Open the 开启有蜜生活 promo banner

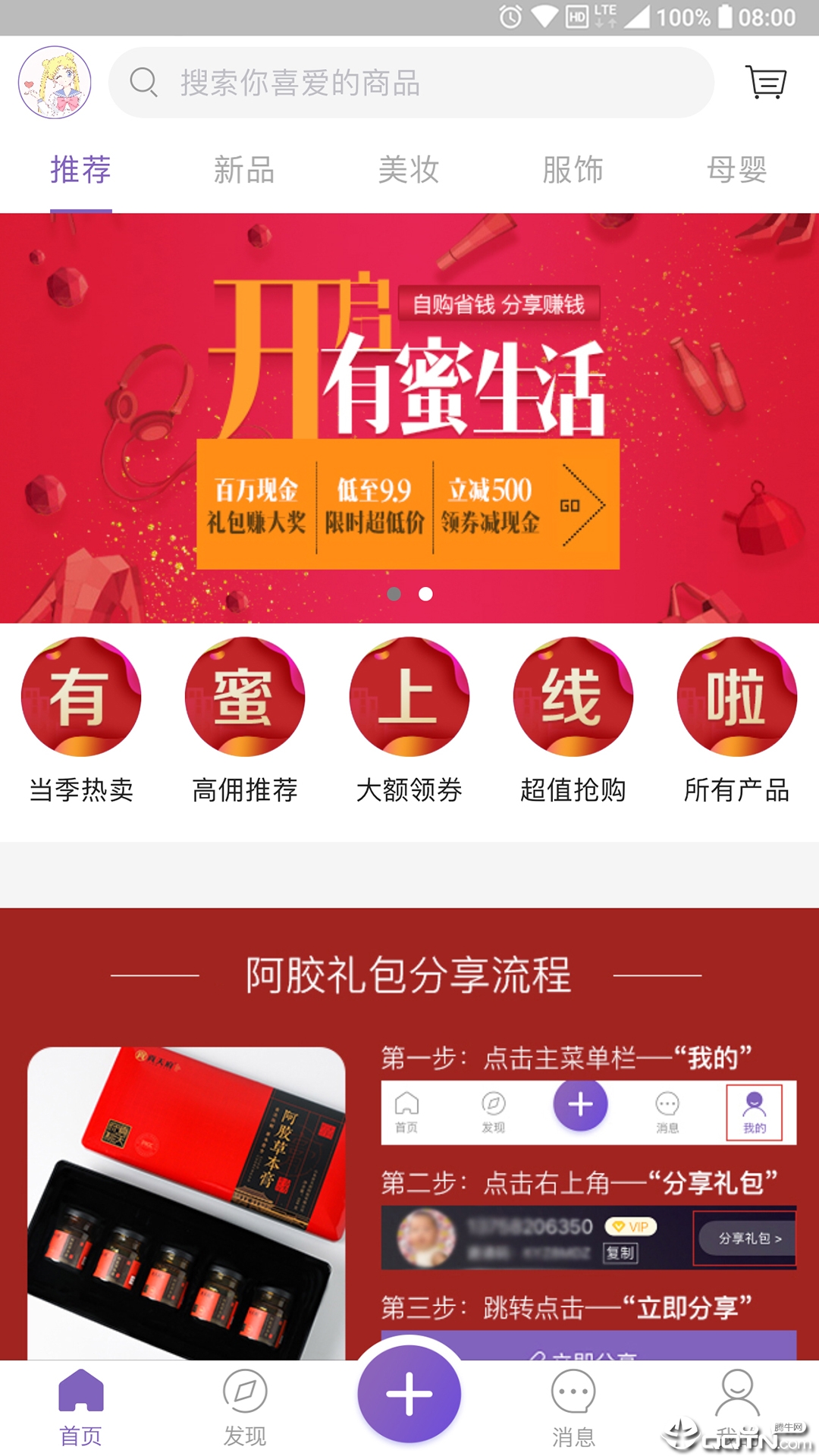409,417
